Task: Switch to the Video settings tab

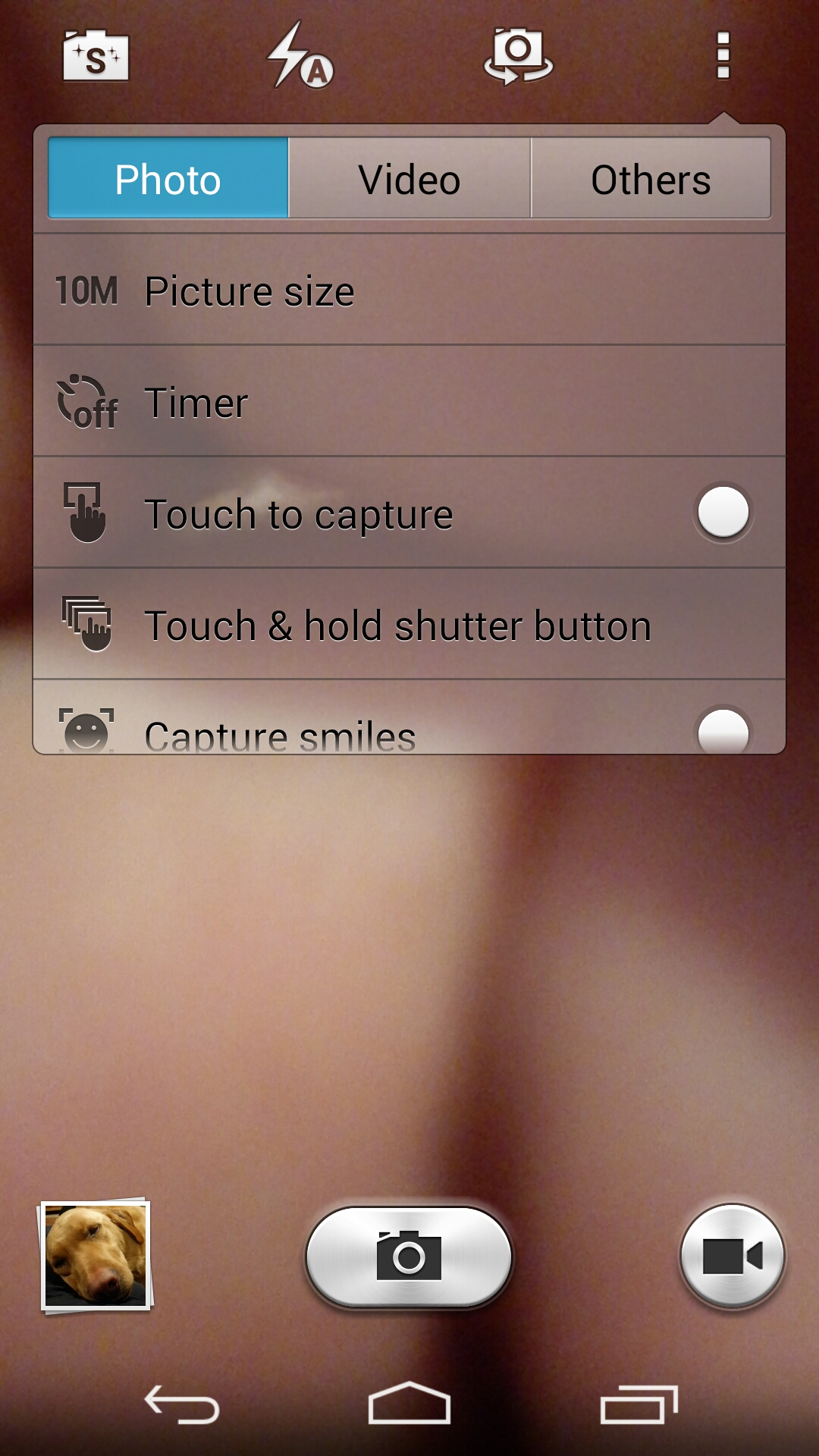Action: tap(409, 179)
